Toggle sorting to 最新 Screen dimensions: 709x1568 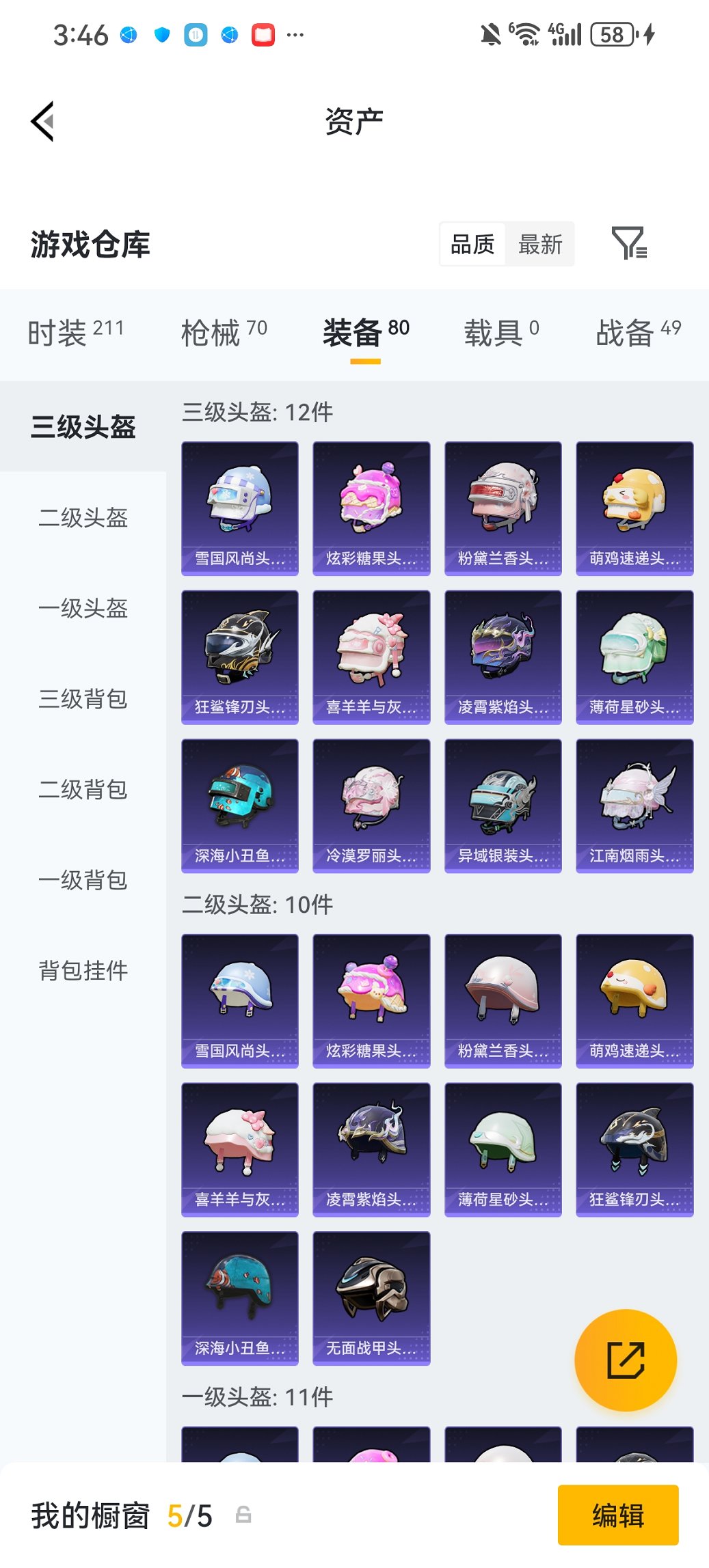(x=540, y=244)
